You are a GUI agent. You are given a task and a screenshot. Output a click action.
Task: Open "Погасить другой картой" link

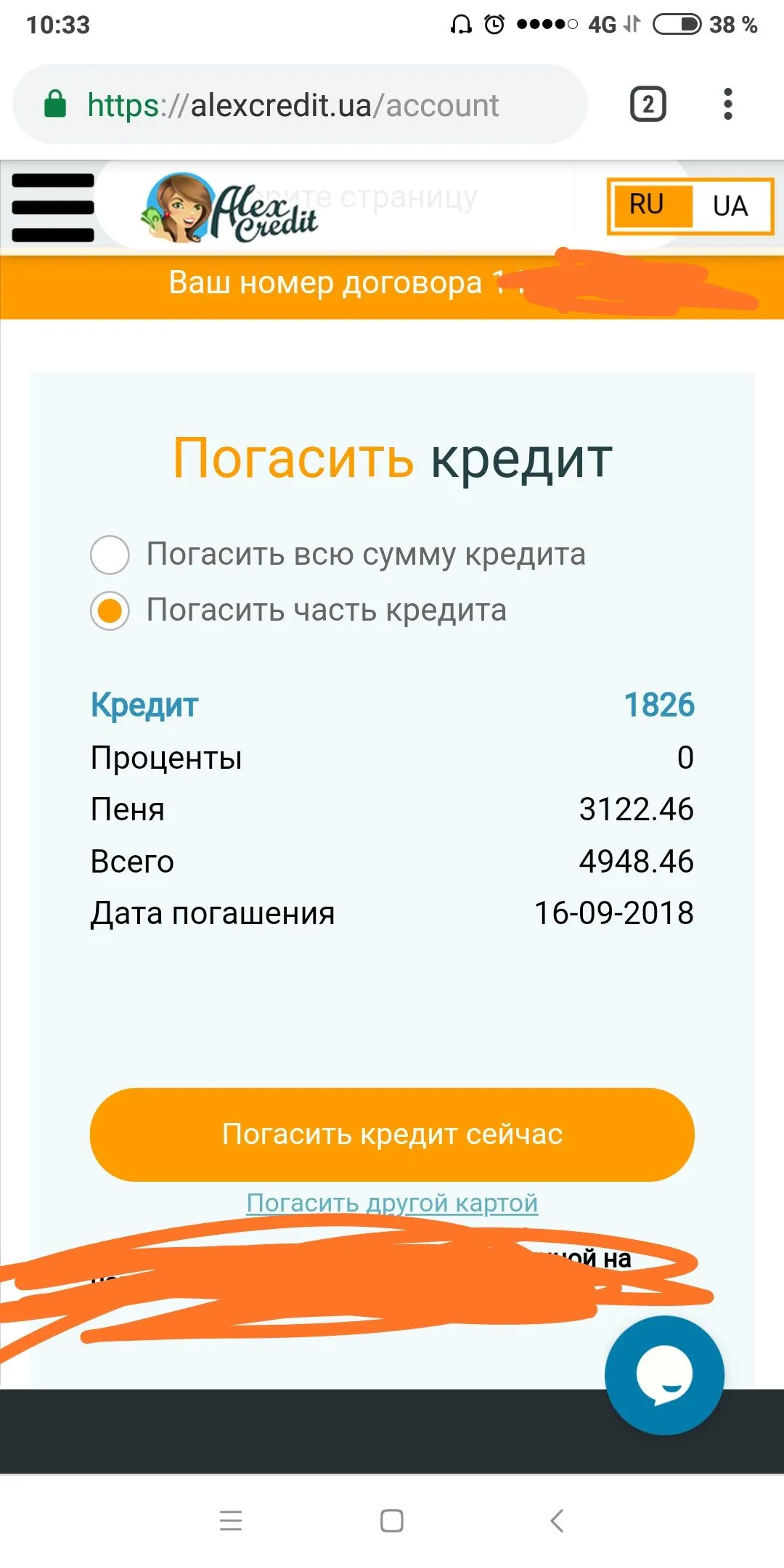(x=392, y=1203)
